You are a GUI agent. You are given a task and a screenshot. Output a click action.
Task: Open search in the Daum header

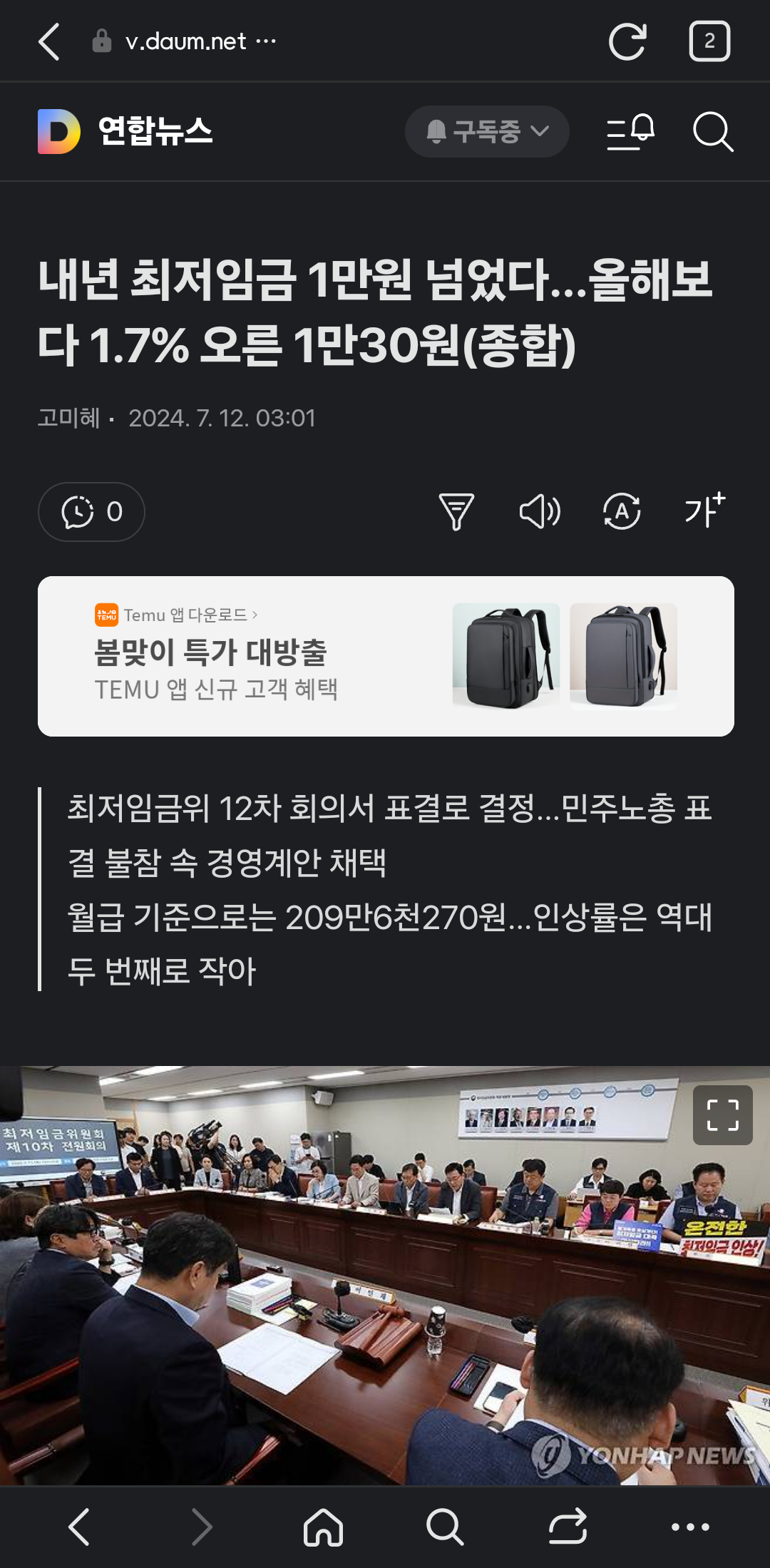(713, 132)
